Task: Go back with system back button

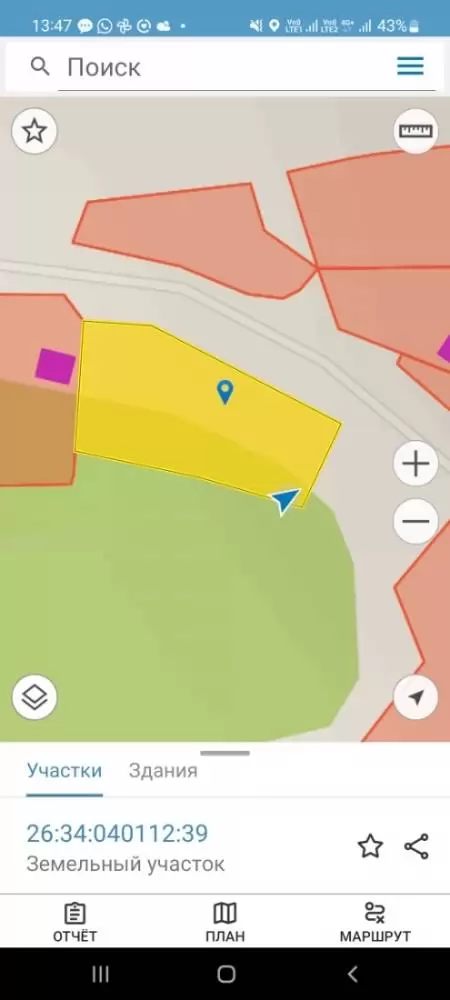Action: tap(352, 974)
